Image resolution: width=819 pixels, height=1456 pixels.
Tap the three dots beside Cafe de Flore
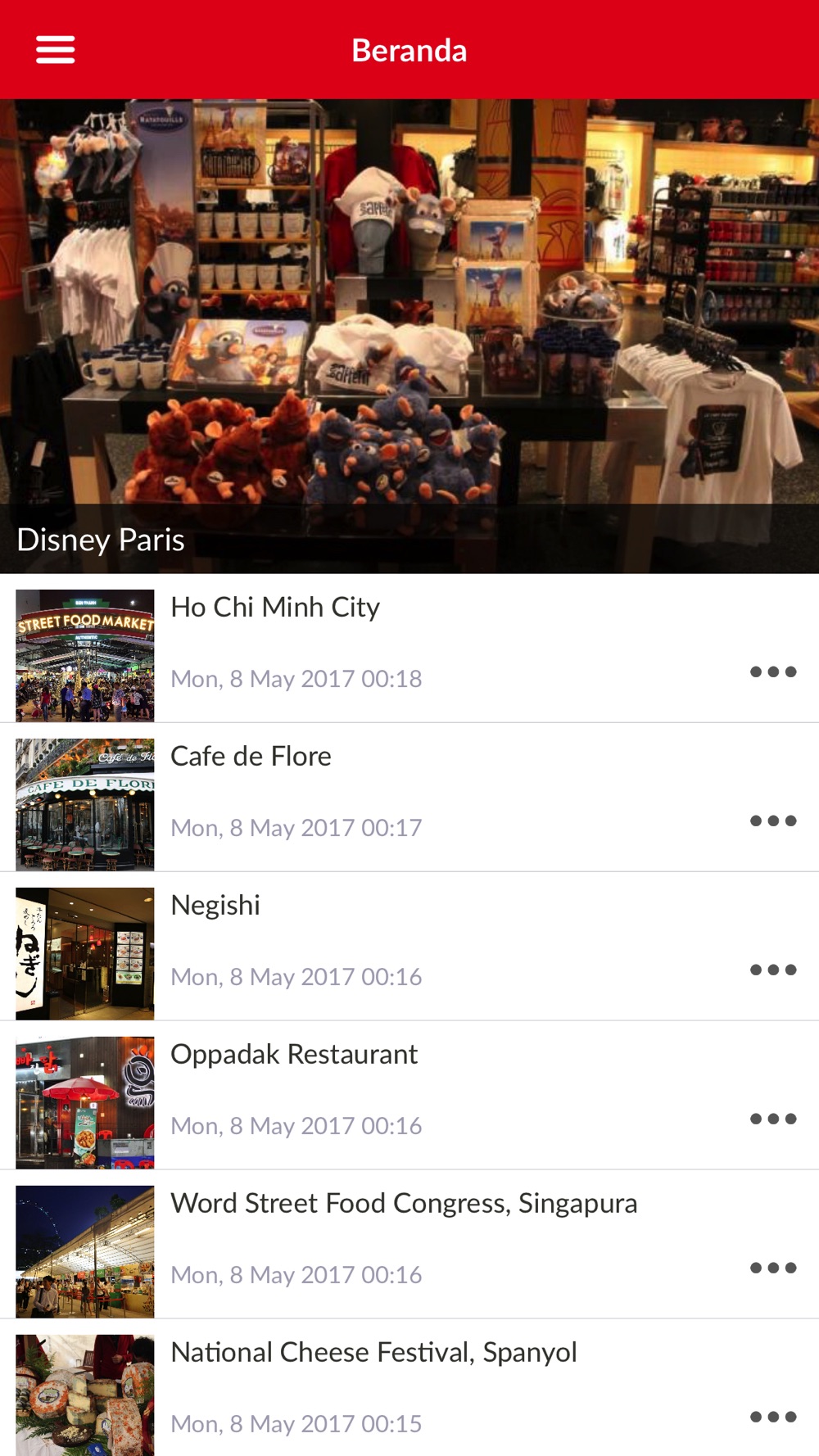click(x=773, y=821)
